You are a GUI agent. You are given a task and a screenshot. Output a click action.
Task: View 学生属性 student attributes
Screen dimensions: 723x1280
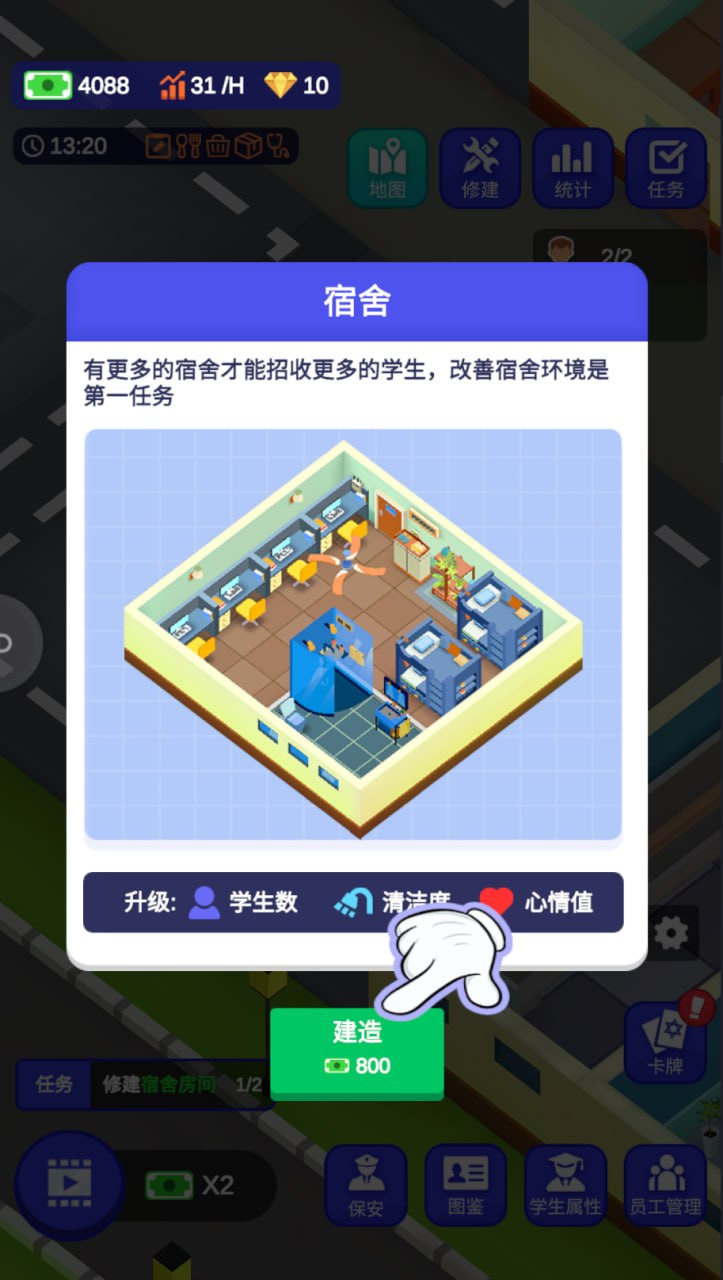click(x=566, y=1185)
